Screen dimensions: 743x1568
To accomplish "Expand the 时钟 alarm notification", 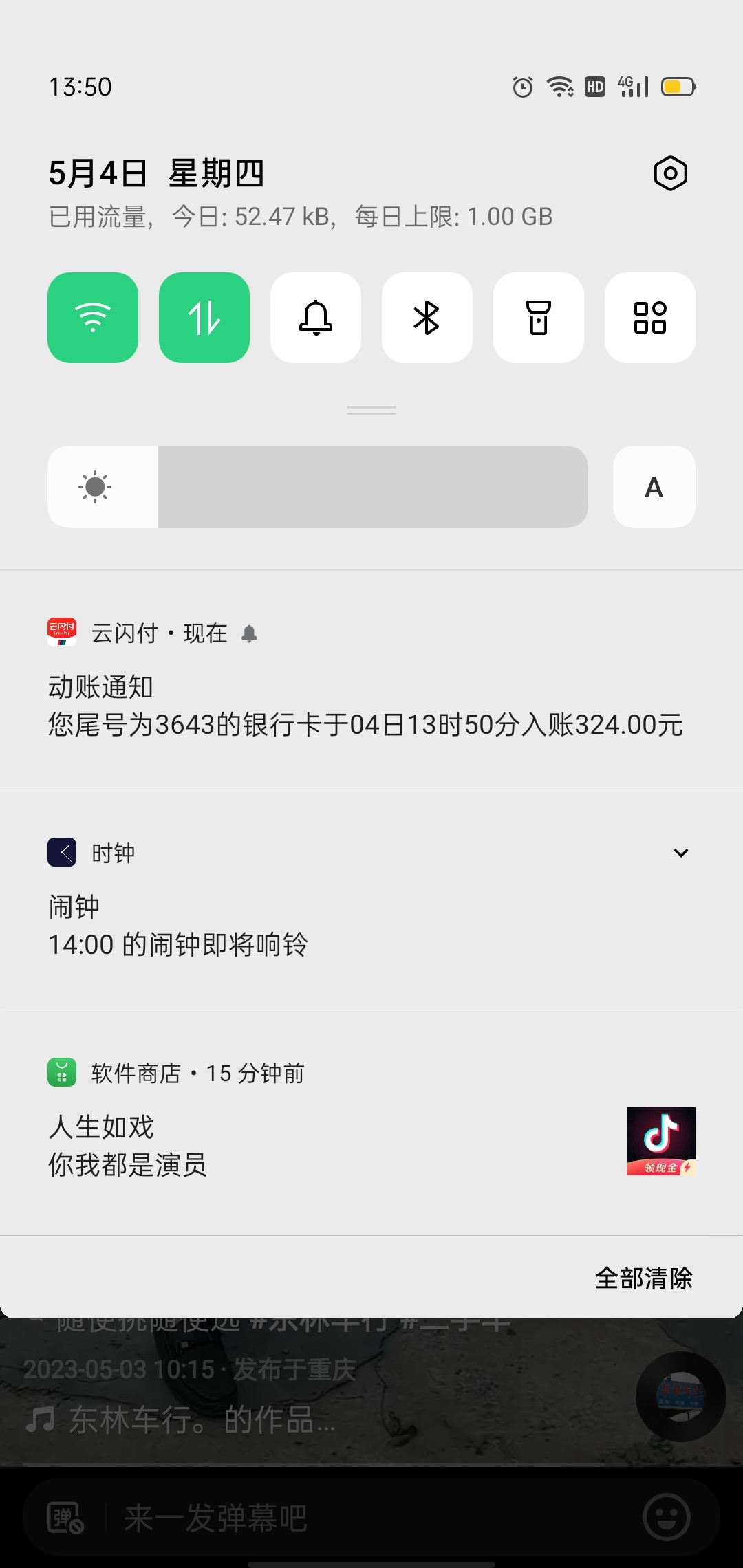I will (x=681, y=853).
